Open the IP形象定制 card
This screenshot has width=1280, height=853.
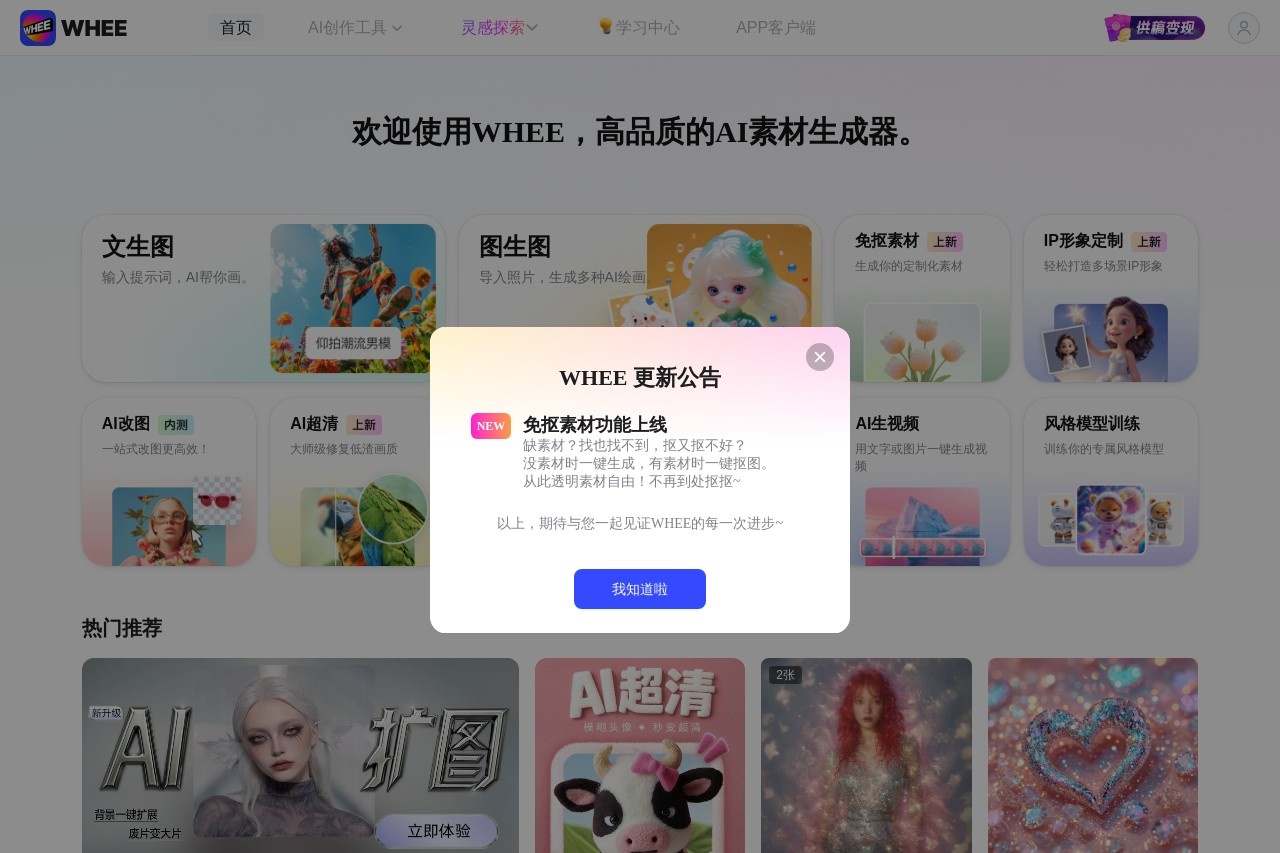pyautogui.click(x=1110, y=298)
